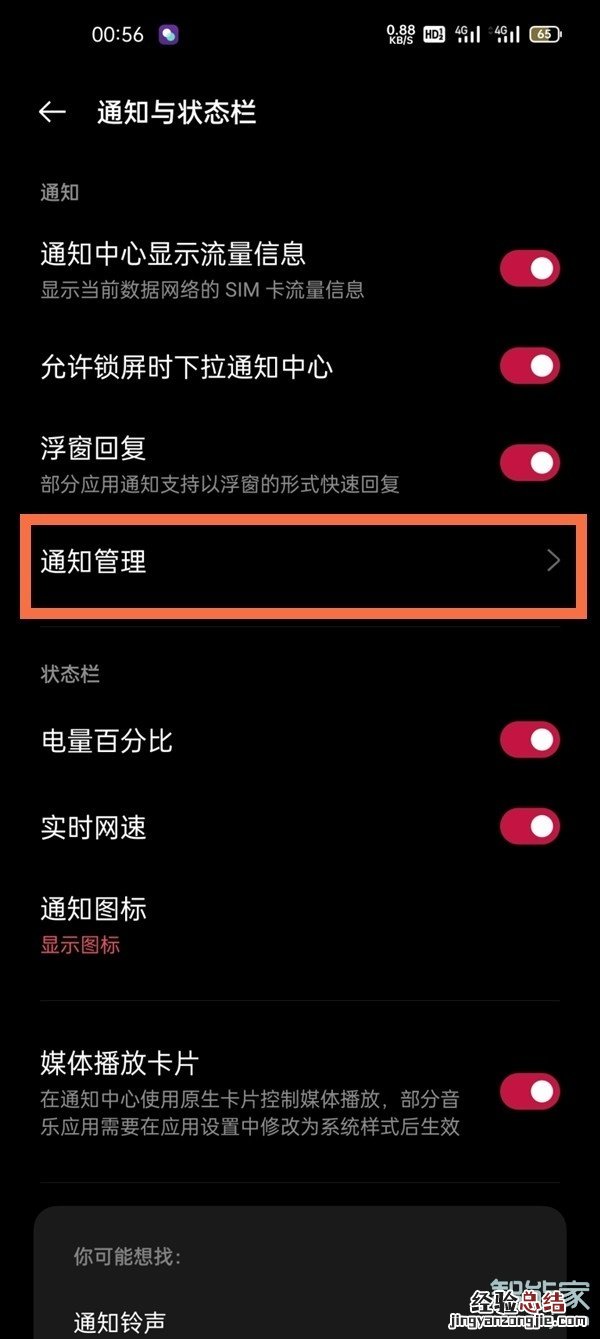Disable 实时网速 display
Screen dimensions: 600x1339
[529, 827]
